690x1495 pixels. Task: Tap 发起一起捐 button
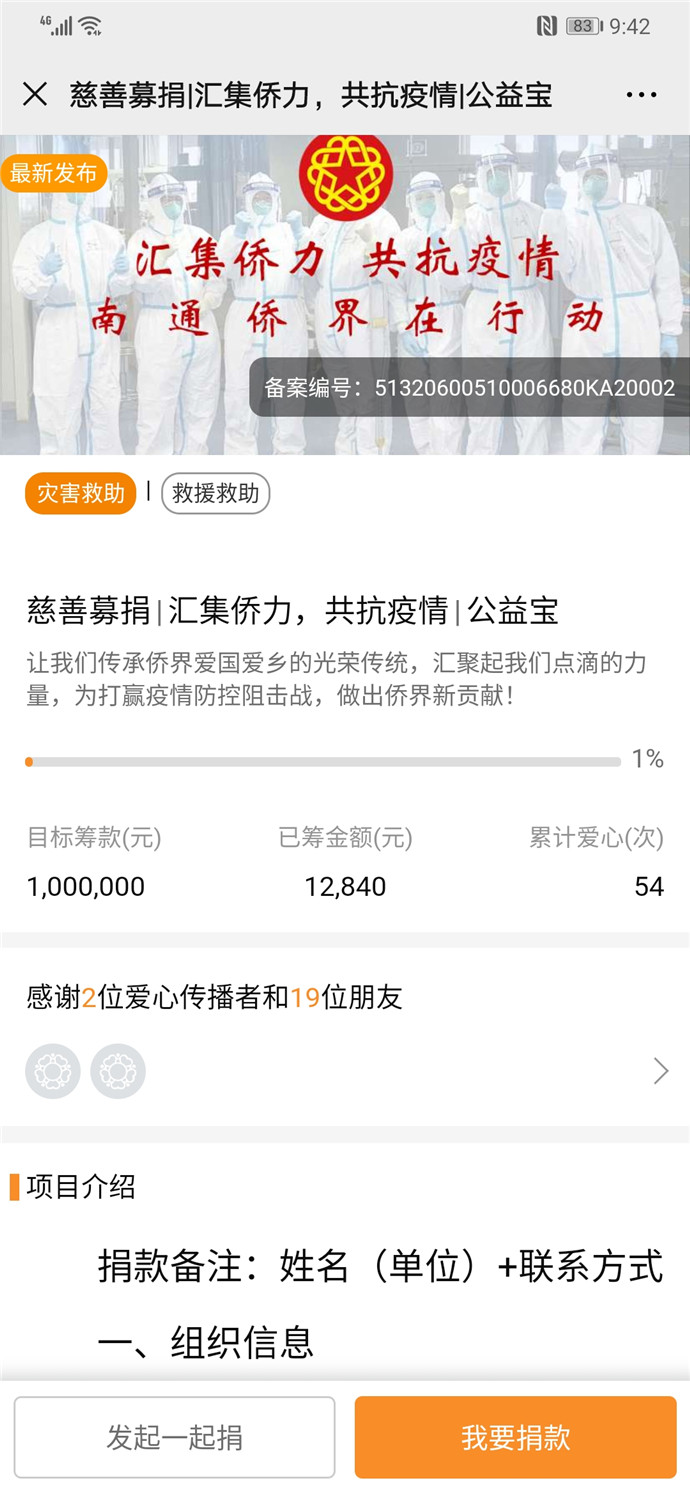[174, 1437]
